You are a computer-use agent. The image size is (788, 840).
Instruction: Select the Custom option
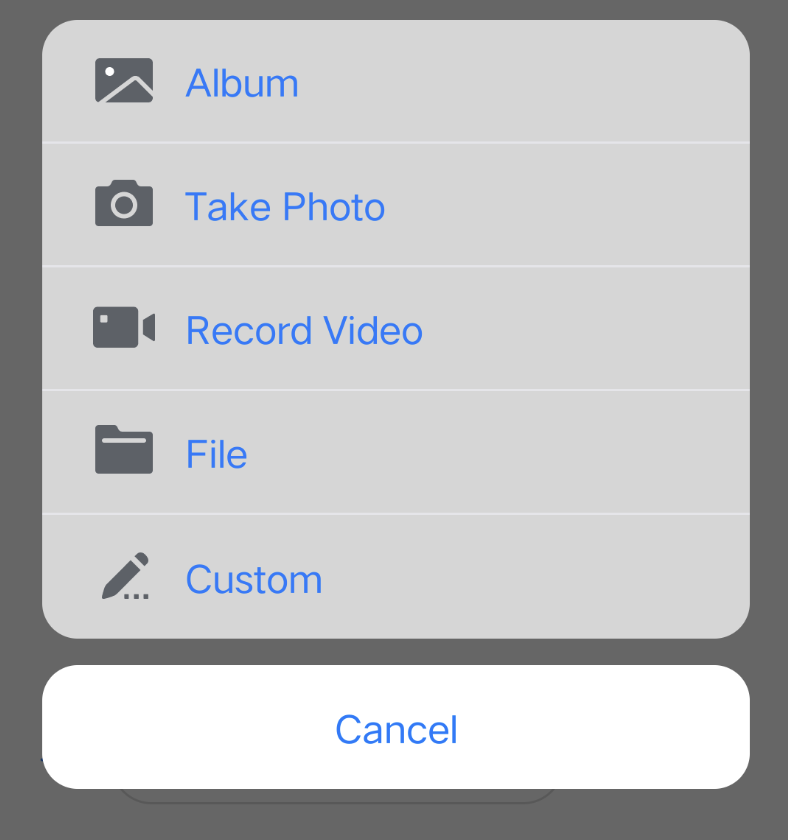pos(254,580)
